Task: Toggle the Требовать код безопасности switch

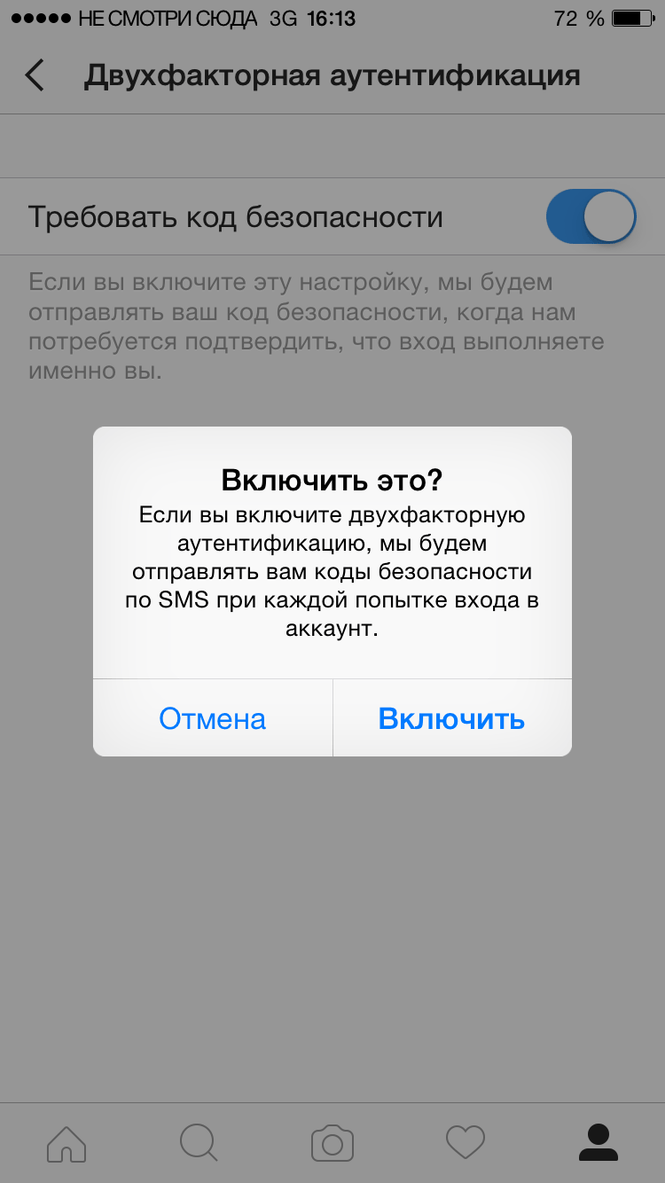Action: point(590,217)
